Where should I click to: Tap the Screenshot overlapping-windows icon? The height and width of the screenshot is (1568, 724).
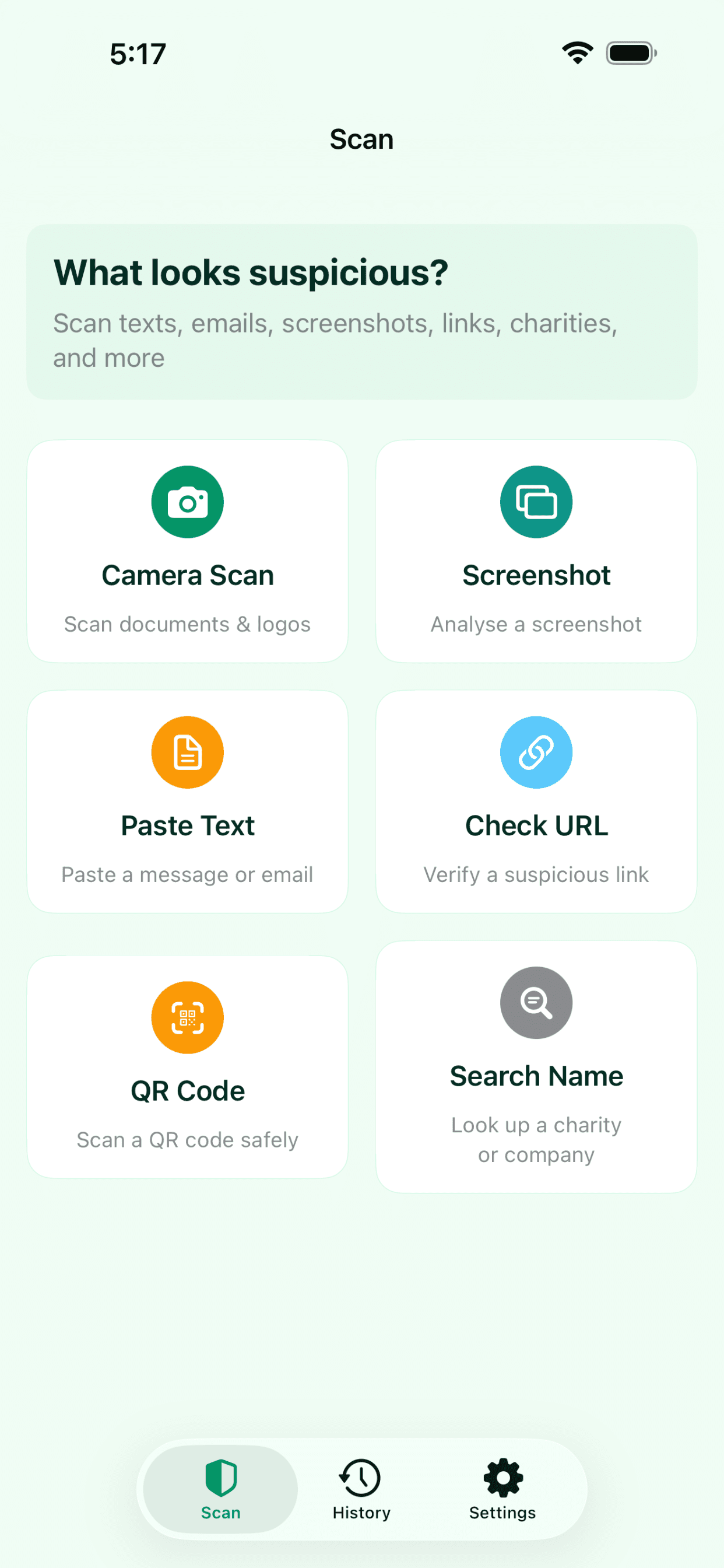[x=536, y=501]
